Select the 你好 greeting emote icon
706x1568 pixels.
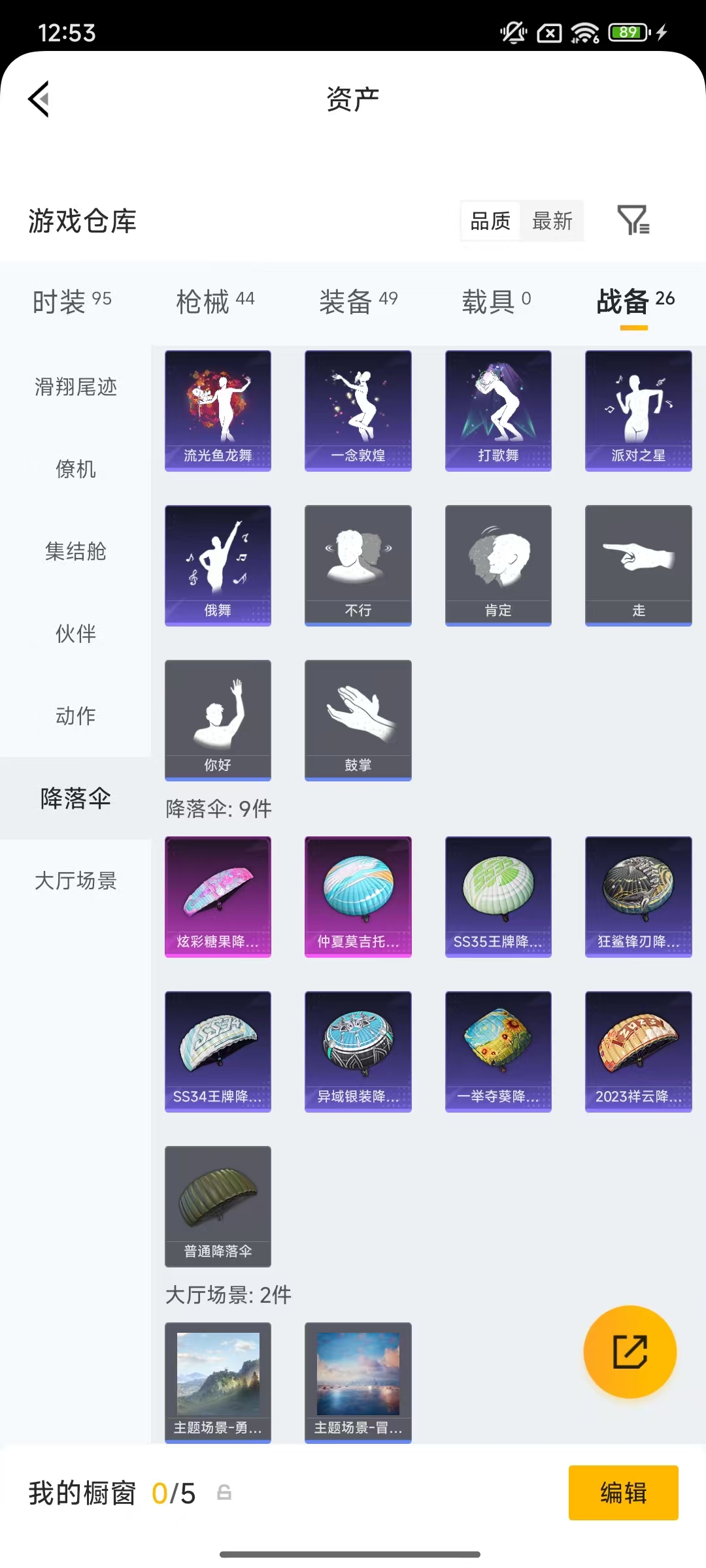[x=218, y=721]
